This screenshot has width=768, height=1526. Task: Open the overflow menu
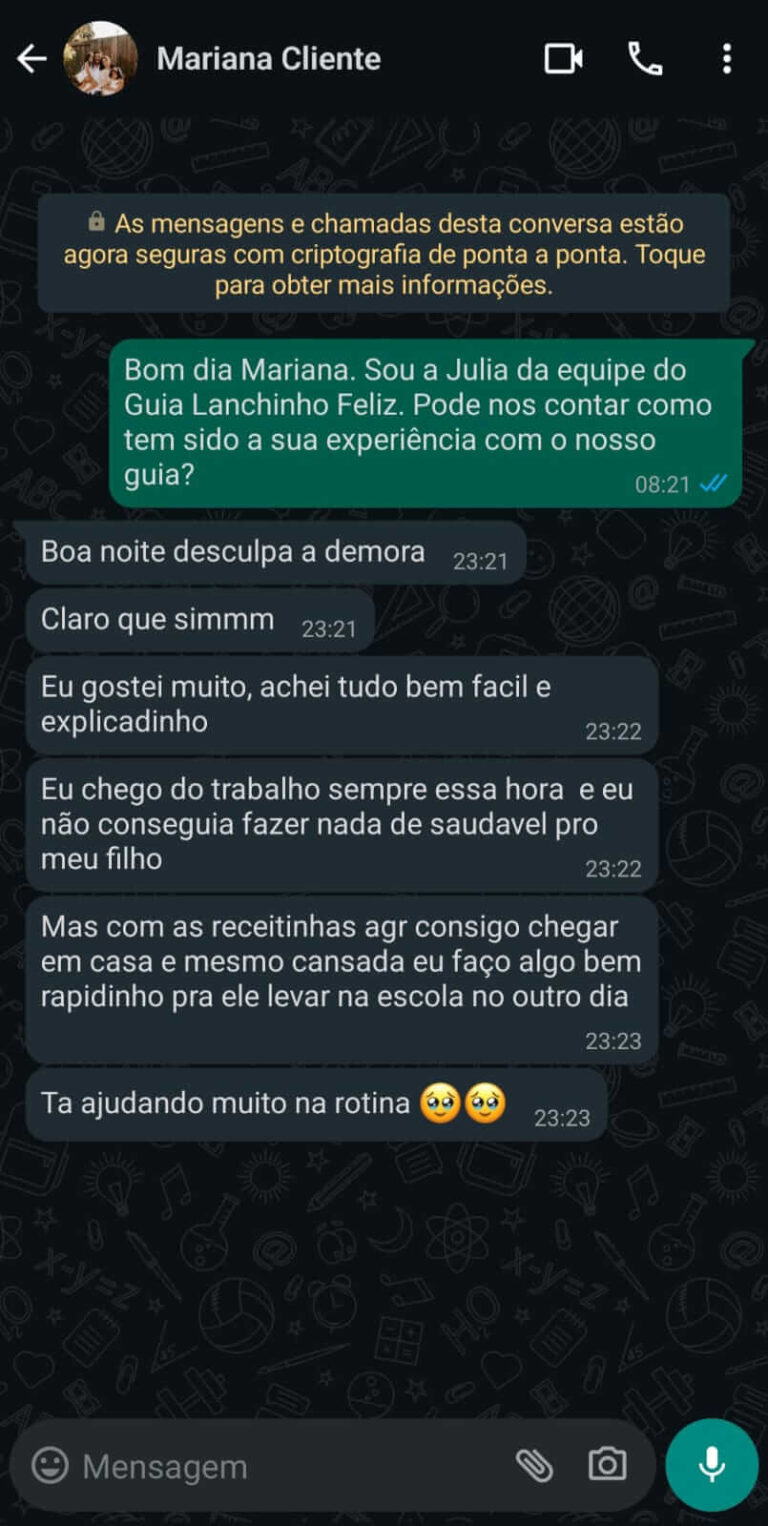727,59
